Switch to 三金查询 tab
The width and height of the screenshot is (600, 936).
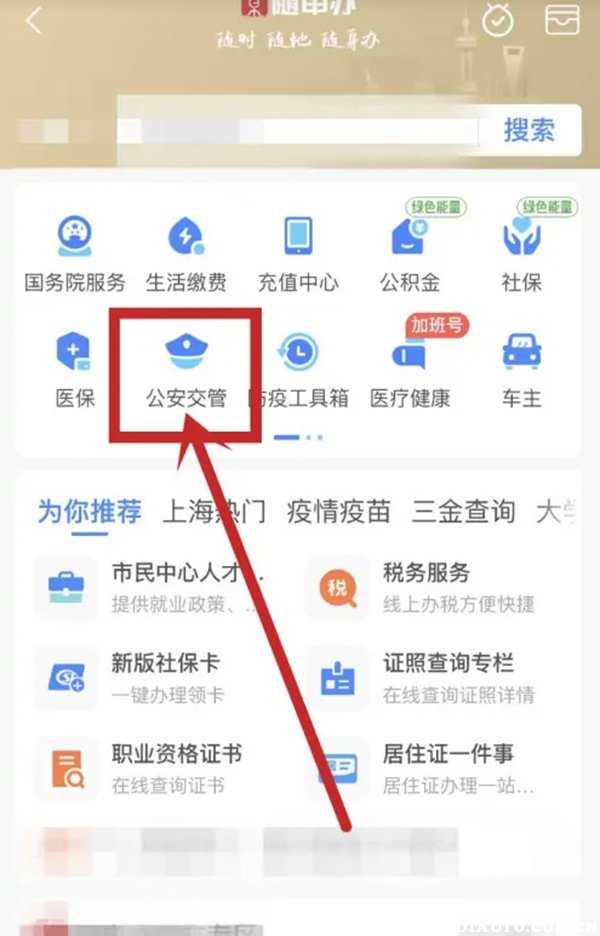pos(463,512)
